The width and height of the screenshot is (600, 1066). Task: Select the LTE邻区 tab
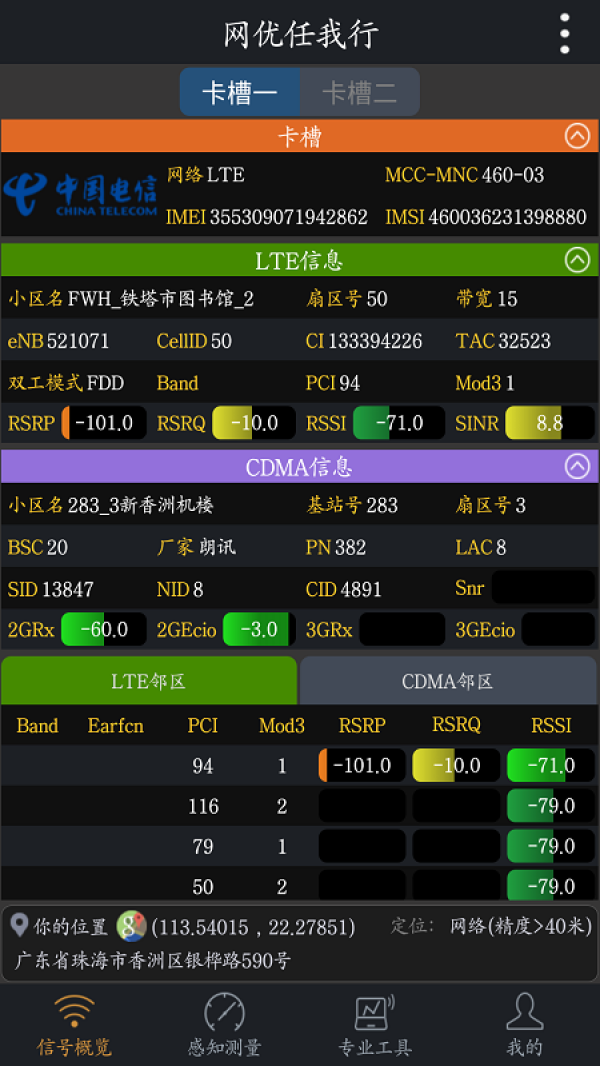pos(149,681)
